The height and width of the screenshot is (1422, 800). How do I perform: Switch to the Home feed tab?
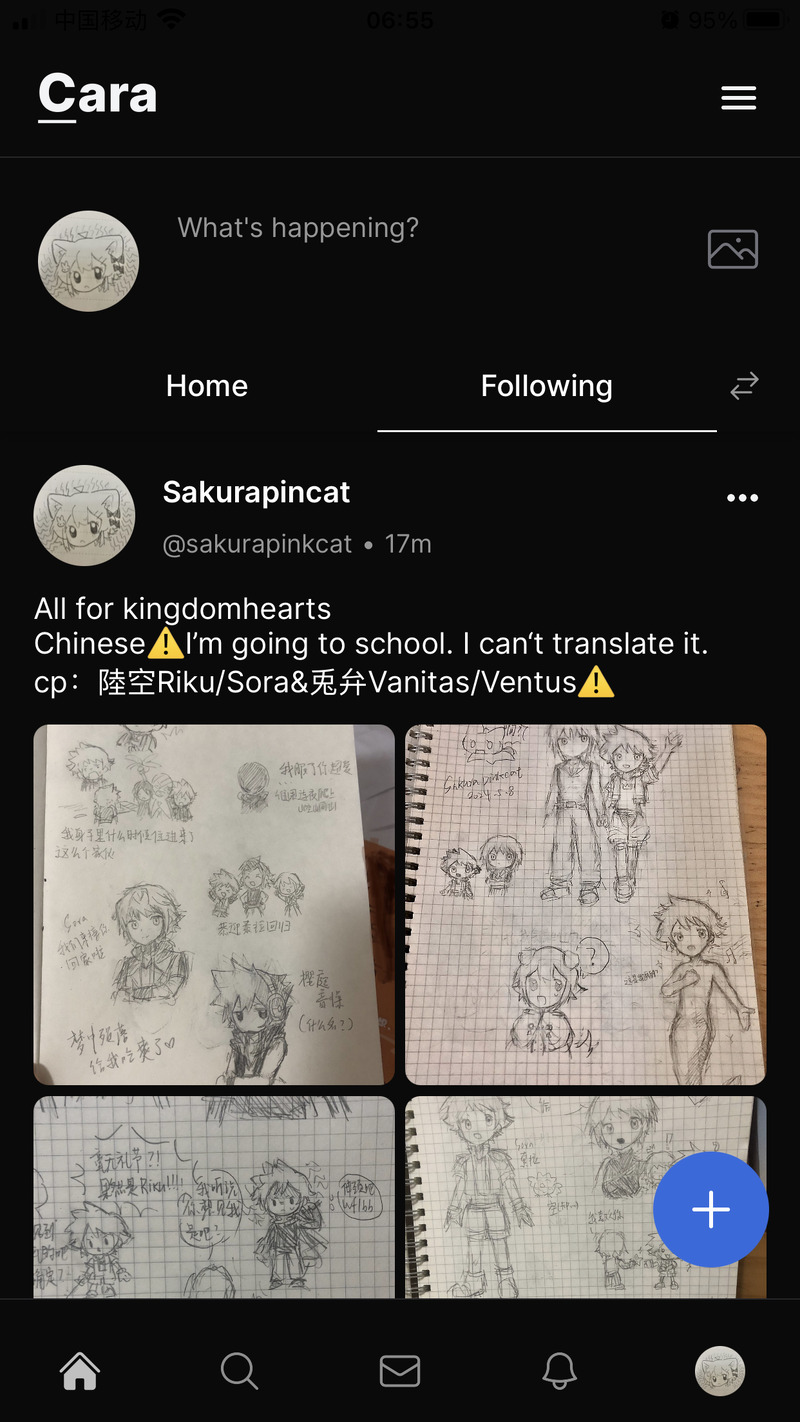[207, 386]
